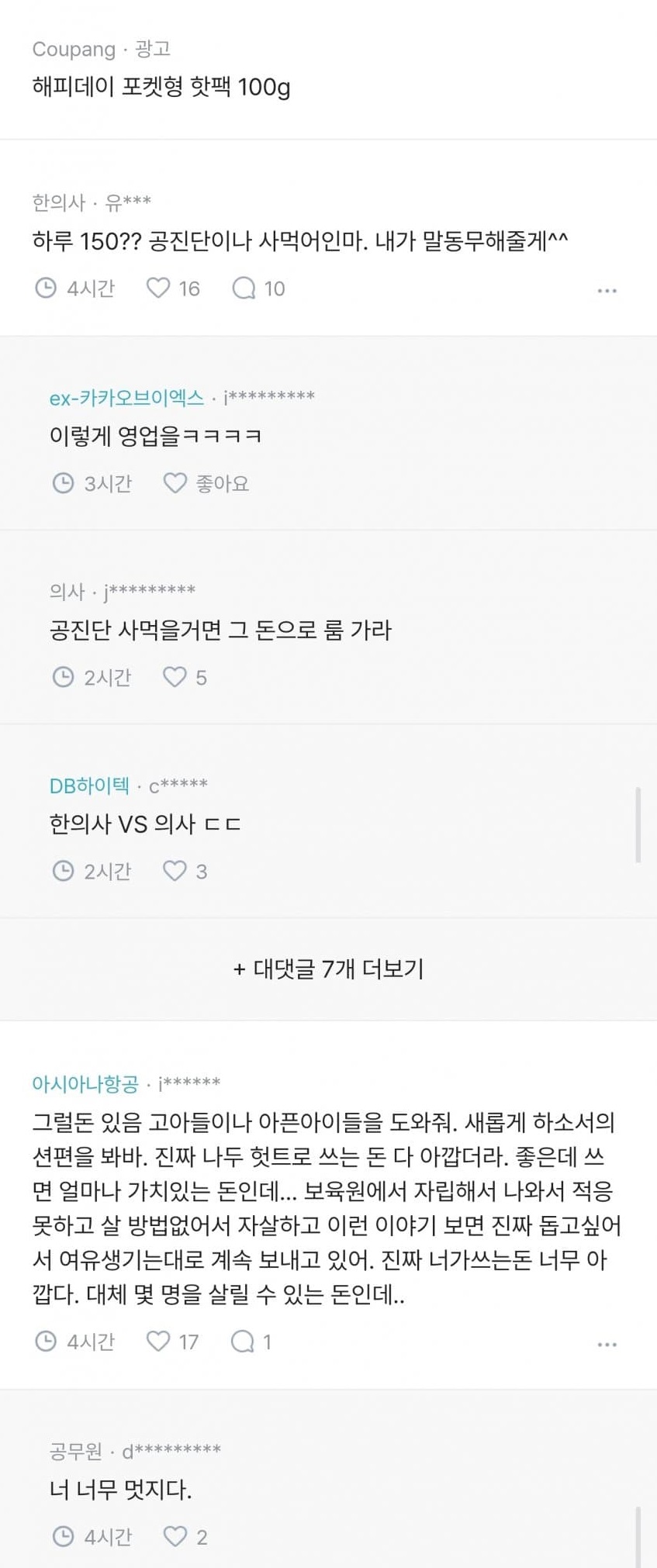Open DB하이텍 company link

89,786
